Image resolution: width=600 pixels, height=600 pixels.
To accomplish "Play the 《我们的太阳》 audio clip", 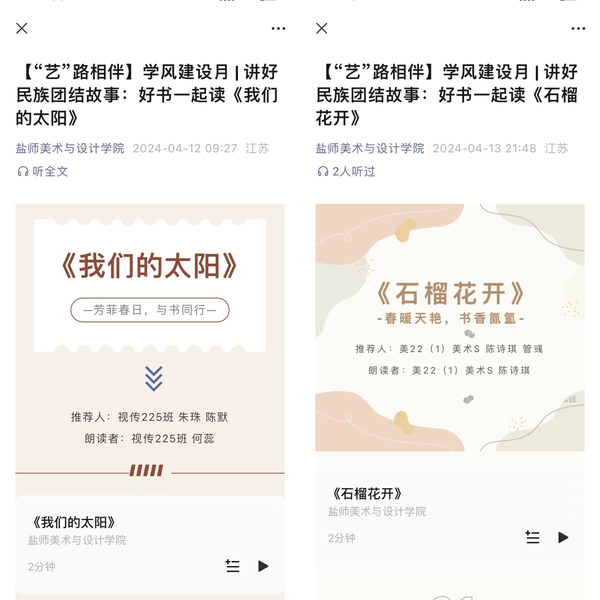I will pyautogui.click(x=263, y=566).
